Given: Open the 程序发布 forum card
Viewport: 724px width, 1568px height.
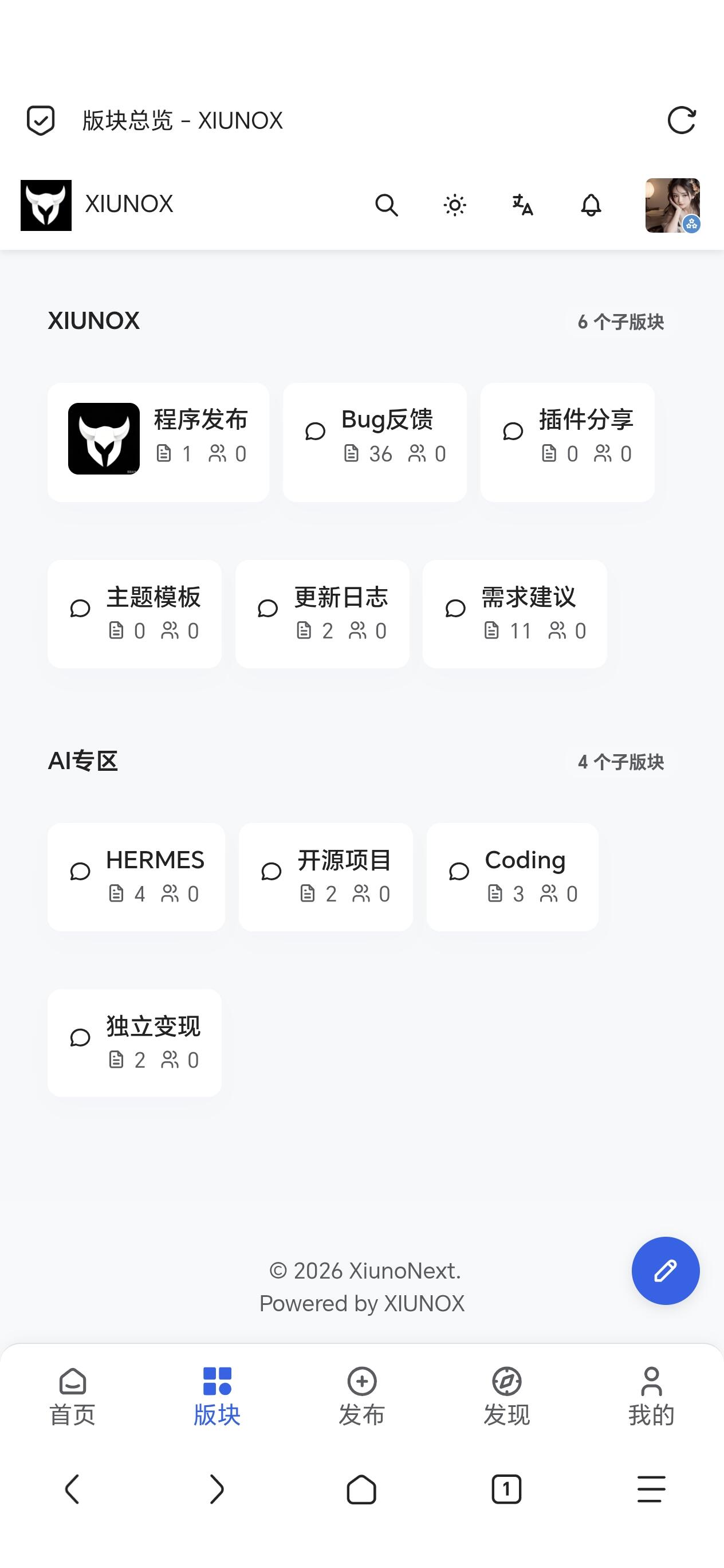Looking at the screenshot, I should tap(158, 442).
